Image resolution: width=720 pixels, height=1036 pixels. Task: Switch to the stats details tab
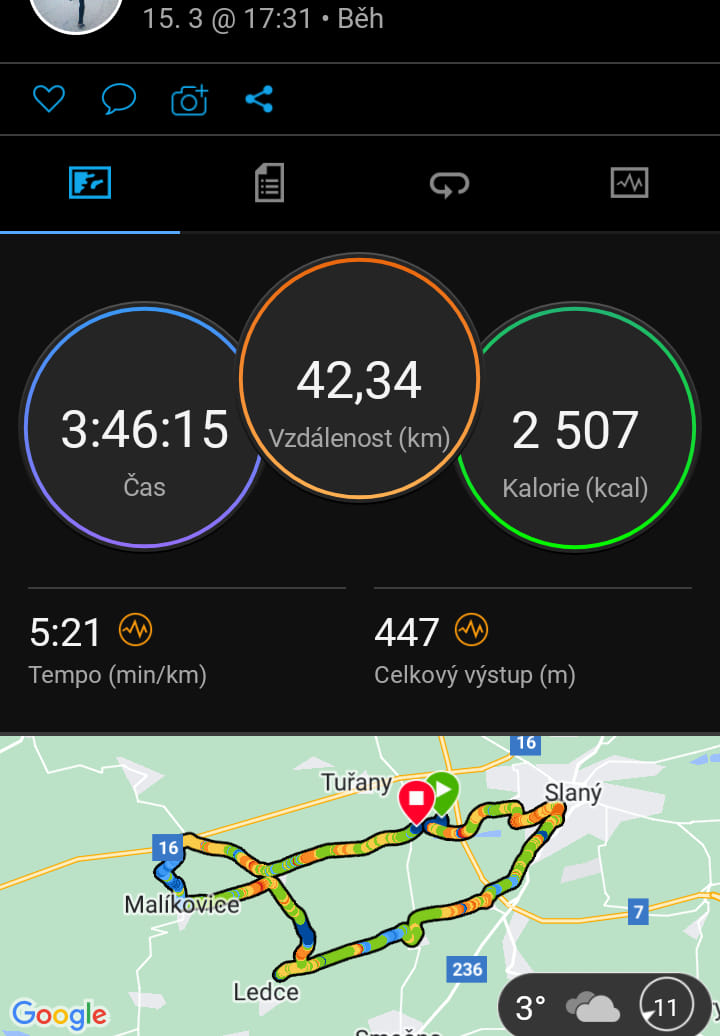pos(269,183)
